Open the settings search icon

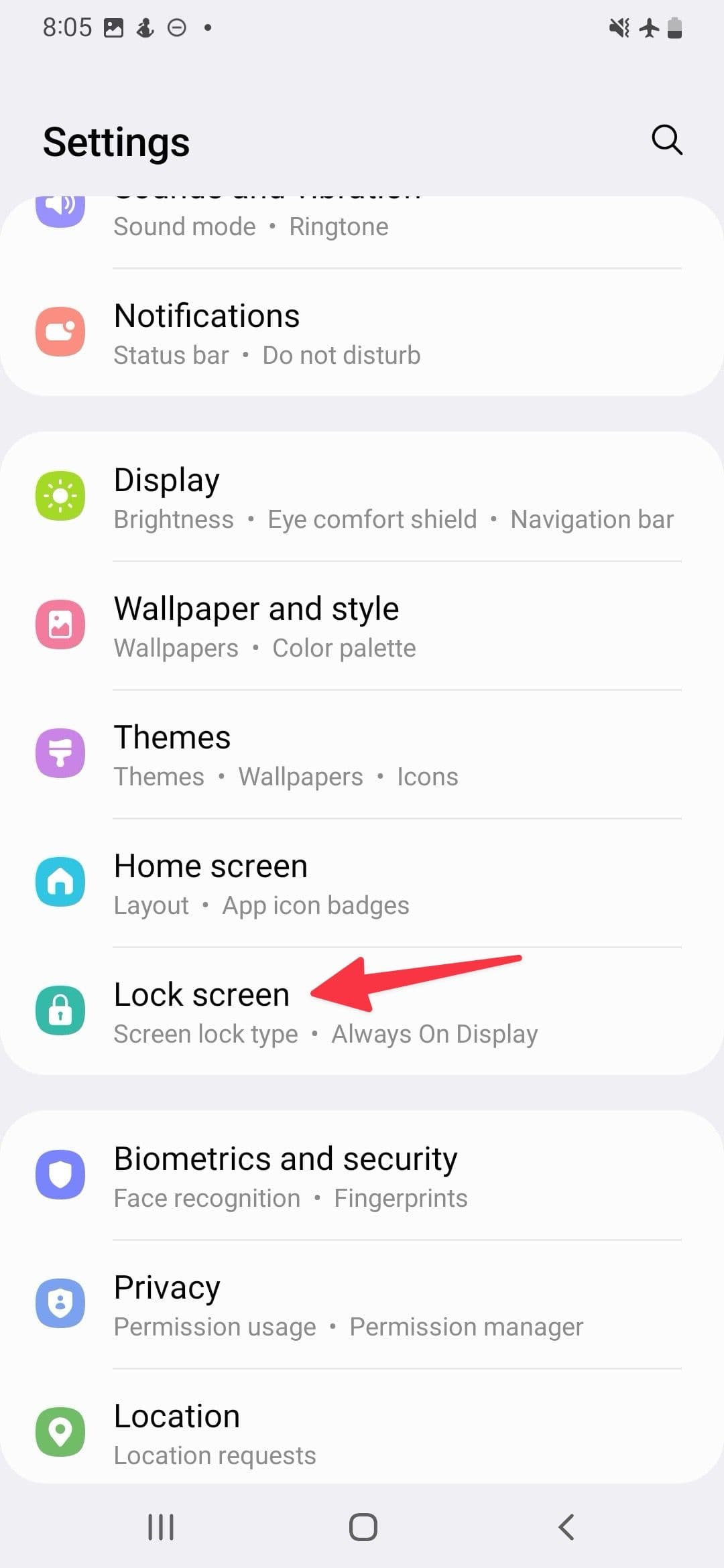666,140
